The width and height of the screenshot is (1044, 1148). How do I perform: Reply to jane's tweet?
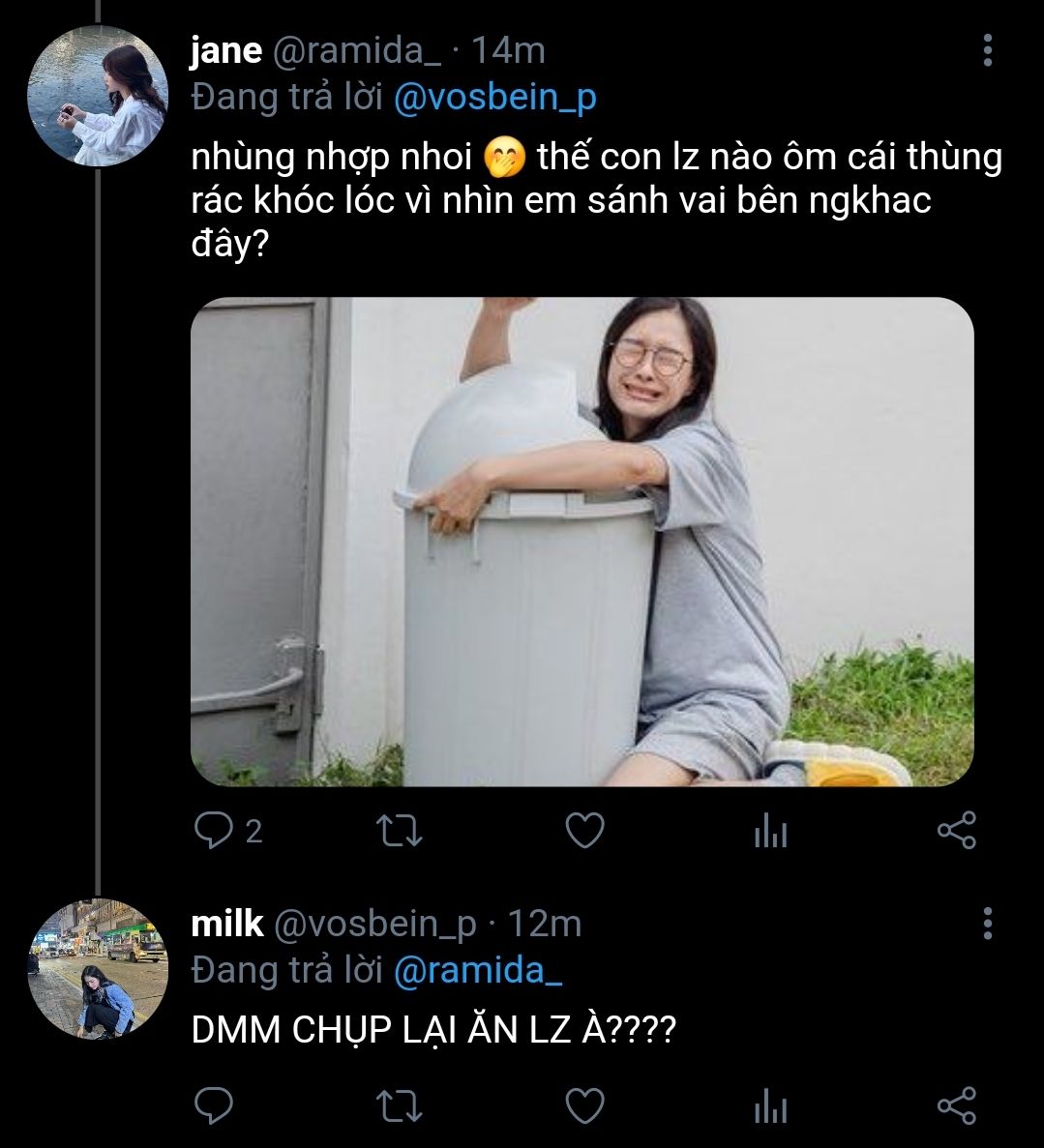point(211,831)
